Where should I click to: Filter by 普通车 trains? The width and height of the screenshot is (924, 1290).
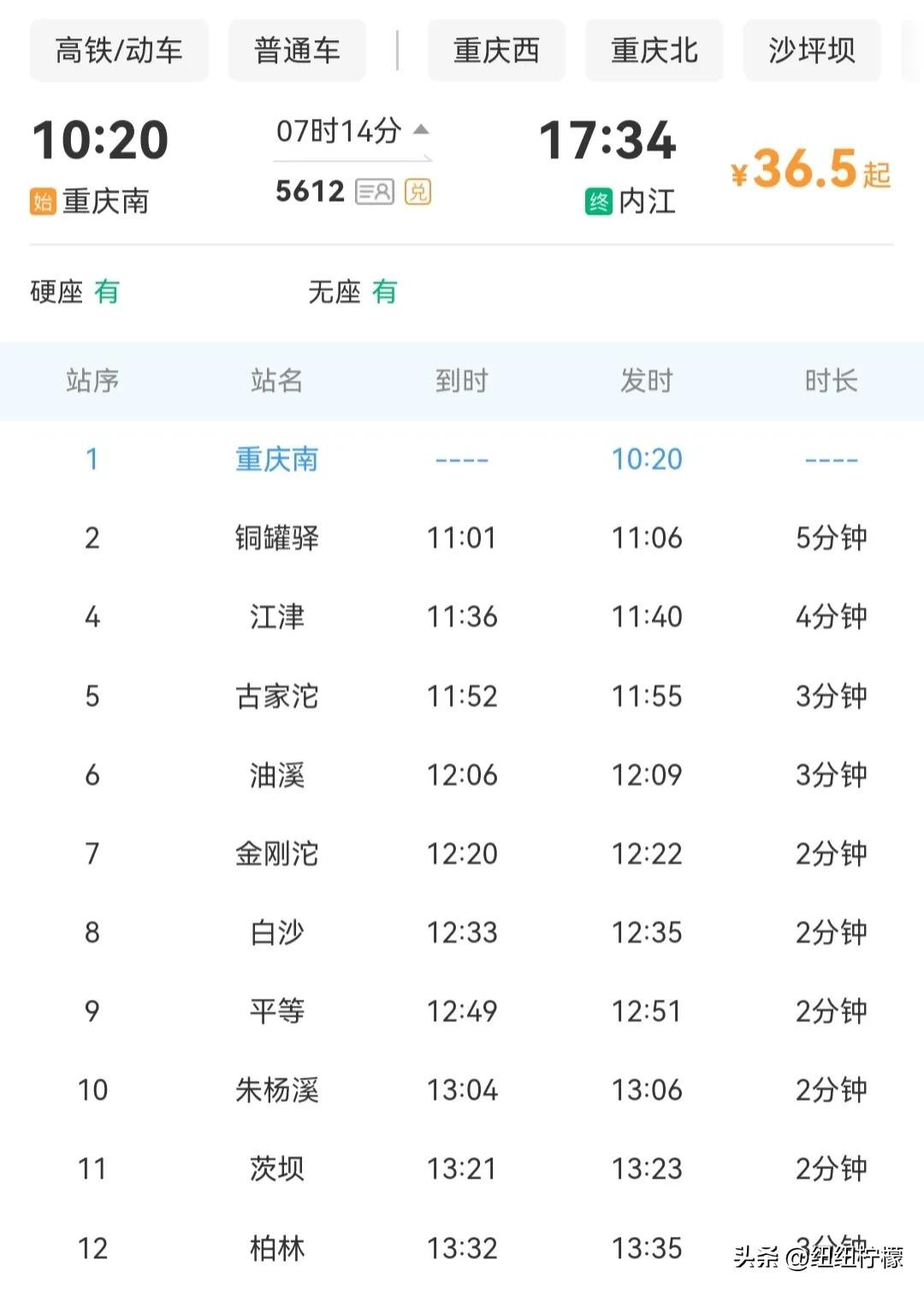pyautogui.click(x=297, y=50)
